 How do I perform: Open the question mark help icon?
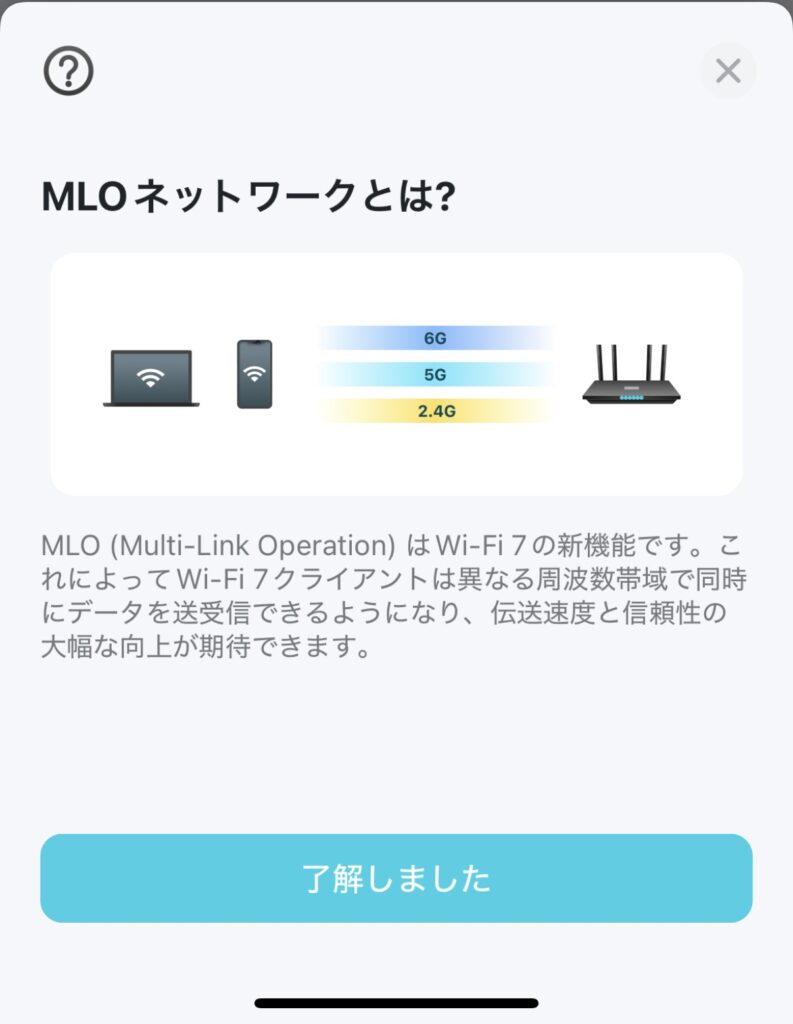[x=69, y=71]
